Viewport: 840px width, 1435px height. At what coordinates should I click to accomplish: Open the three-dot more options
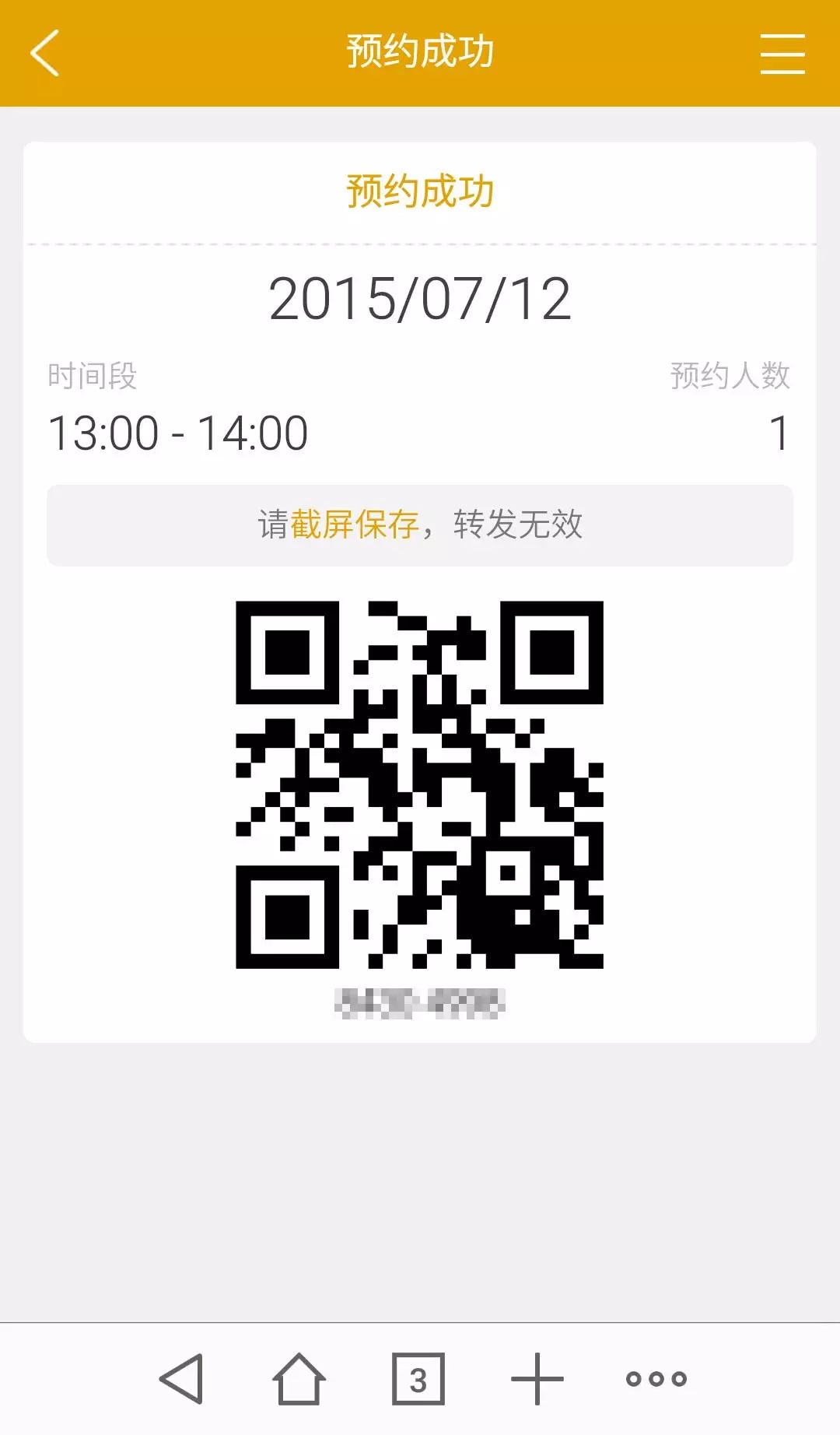656,1379
